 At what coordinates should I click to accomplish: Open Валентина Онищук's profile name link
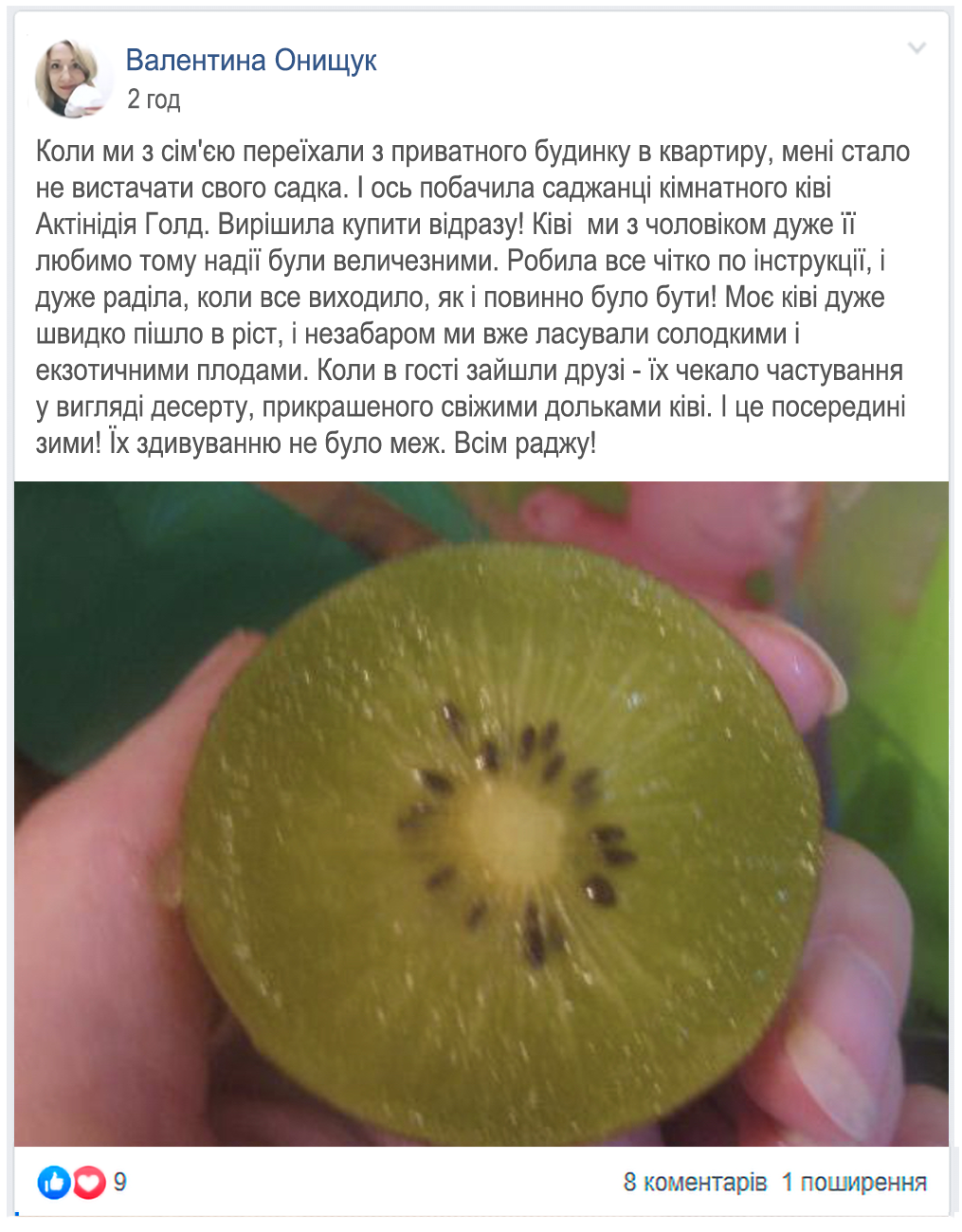pos(251,61)
